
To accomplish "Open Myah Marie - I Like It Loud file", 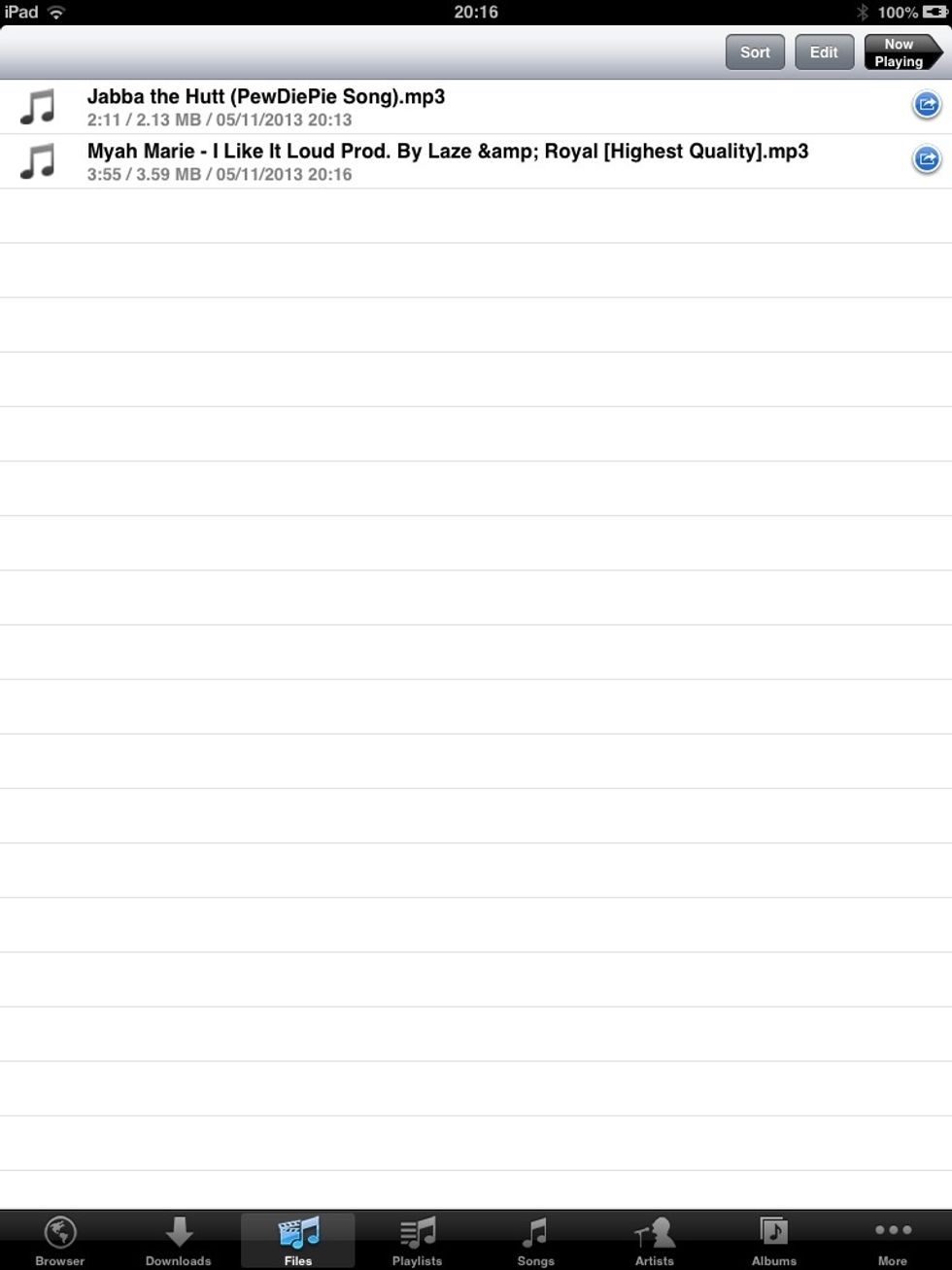I will (x=447, y=161).
